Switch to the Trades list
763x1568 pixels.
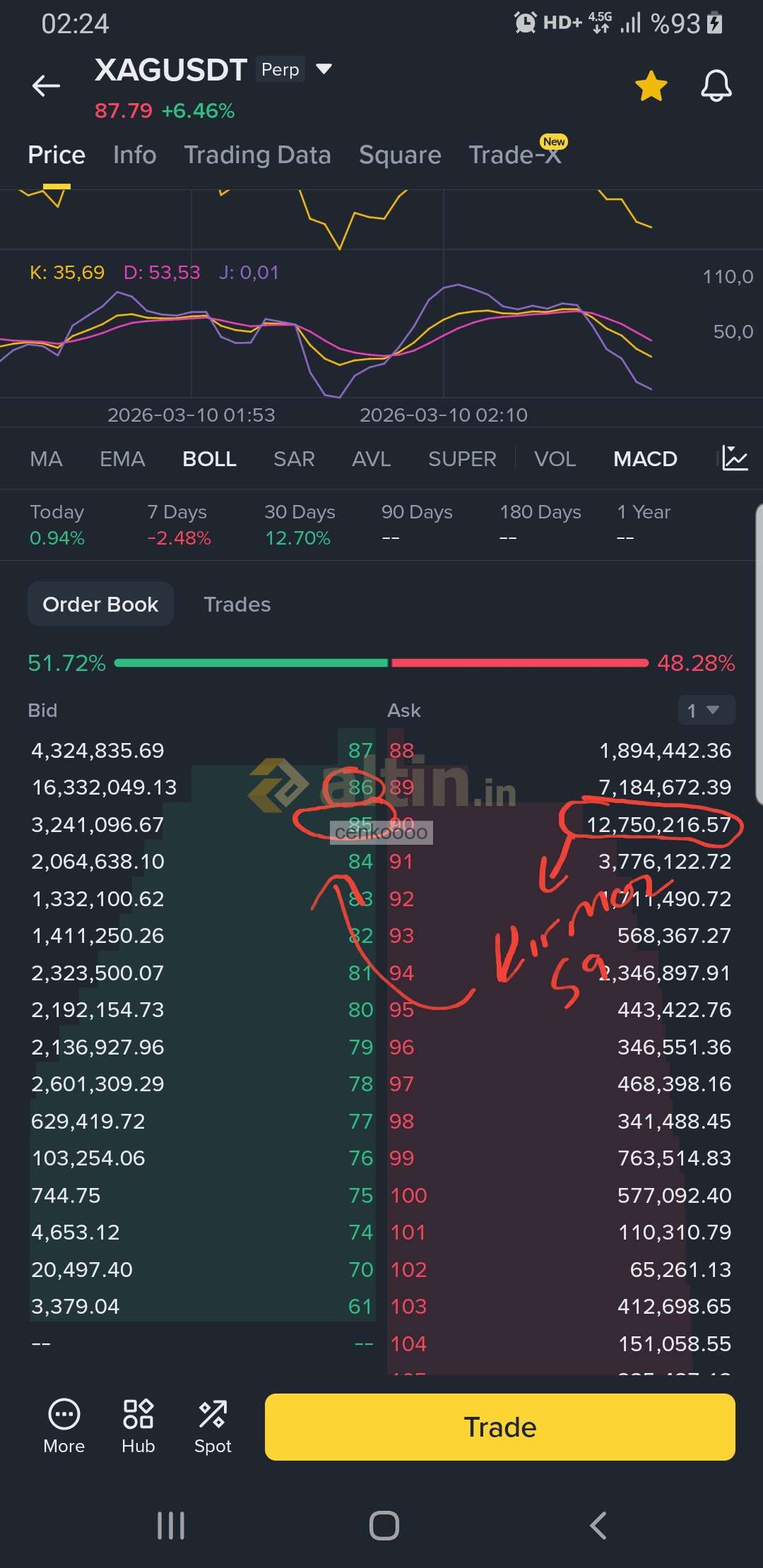[237, 605]
